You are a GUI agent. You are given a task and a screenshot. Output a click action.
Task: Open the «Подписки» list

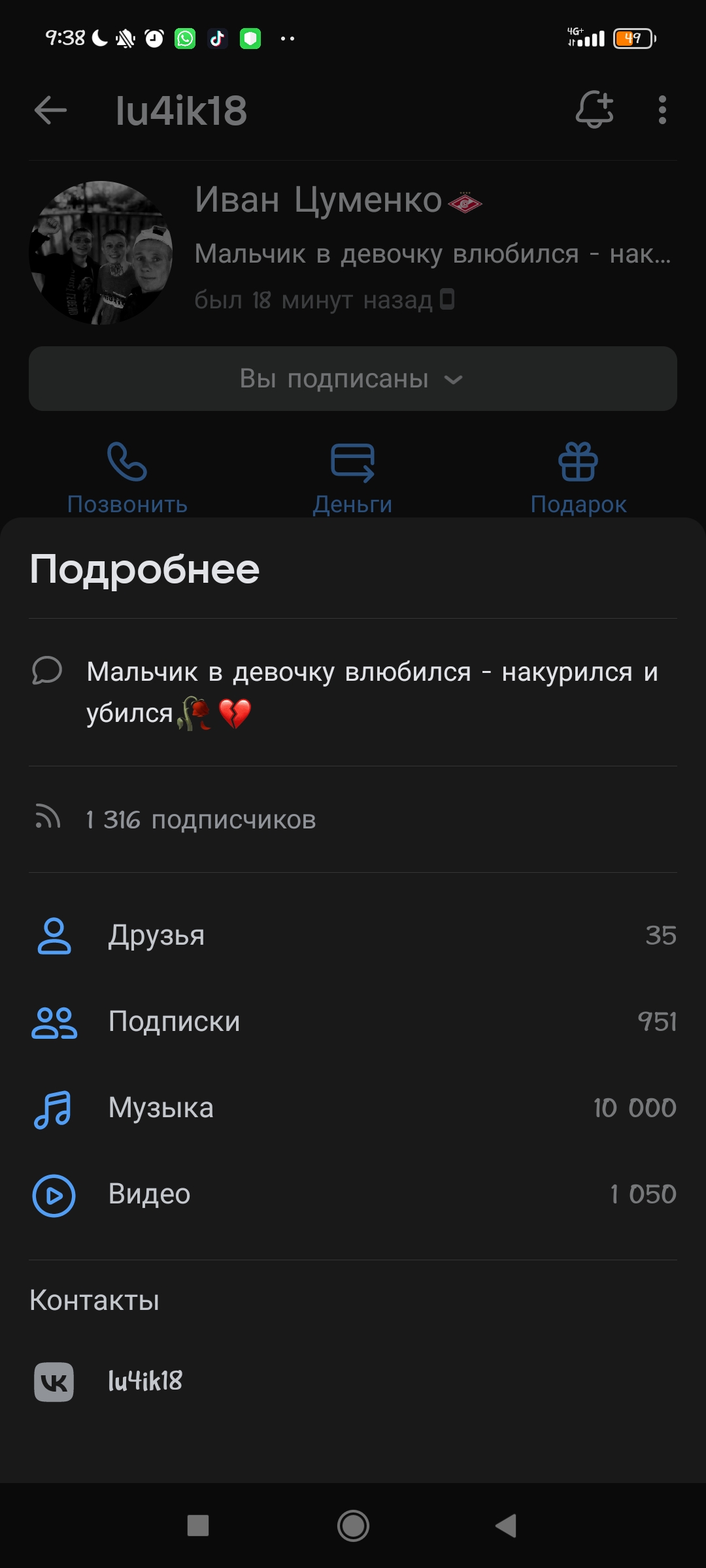(352, 1021)
